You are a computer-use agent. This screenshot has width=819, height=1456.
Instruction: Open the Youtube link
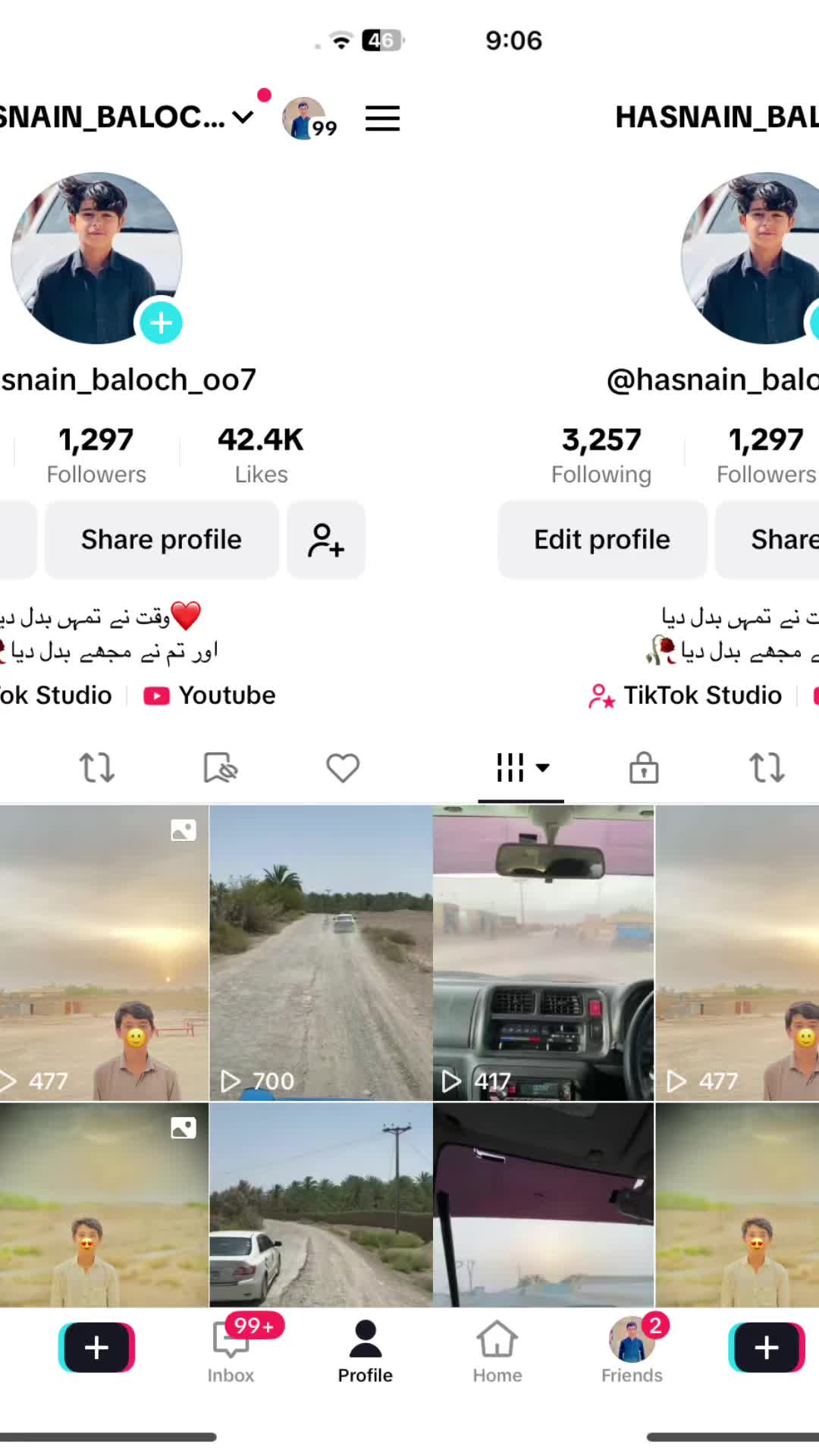210,695
